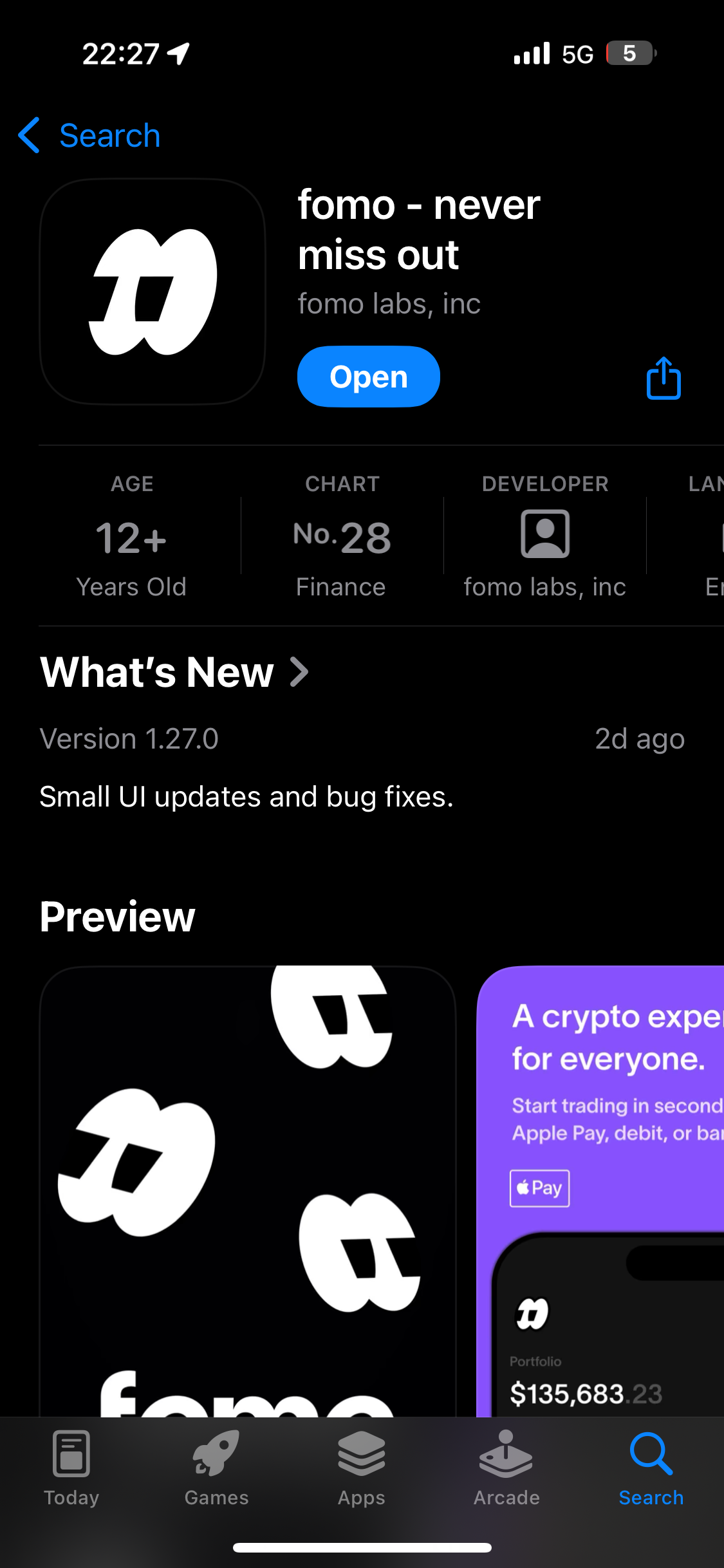Viewport: 724px width, 1568px height.
Task: Expand What's New version history
Action: [175, 672]
